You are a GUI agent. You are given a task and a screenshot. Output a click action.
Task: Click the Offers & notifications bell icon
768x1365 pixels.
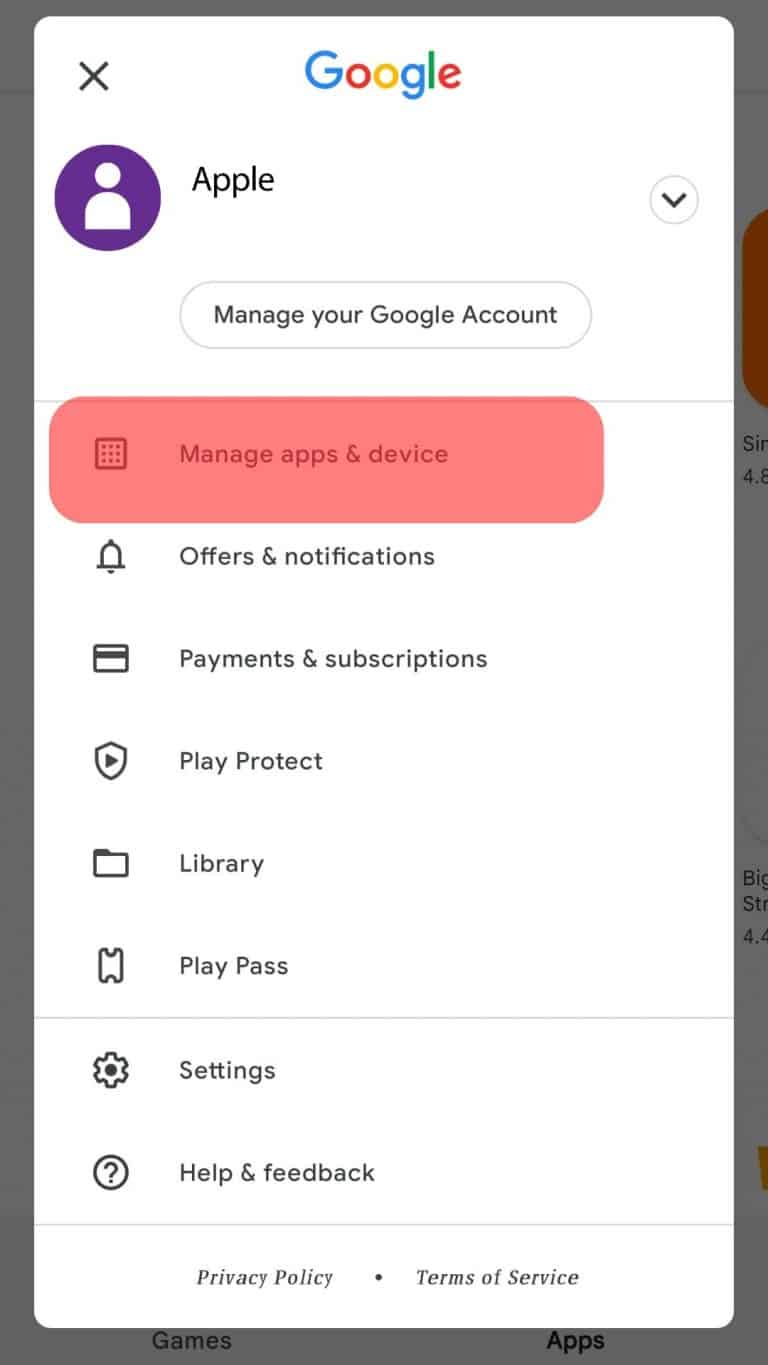[110, 557]
